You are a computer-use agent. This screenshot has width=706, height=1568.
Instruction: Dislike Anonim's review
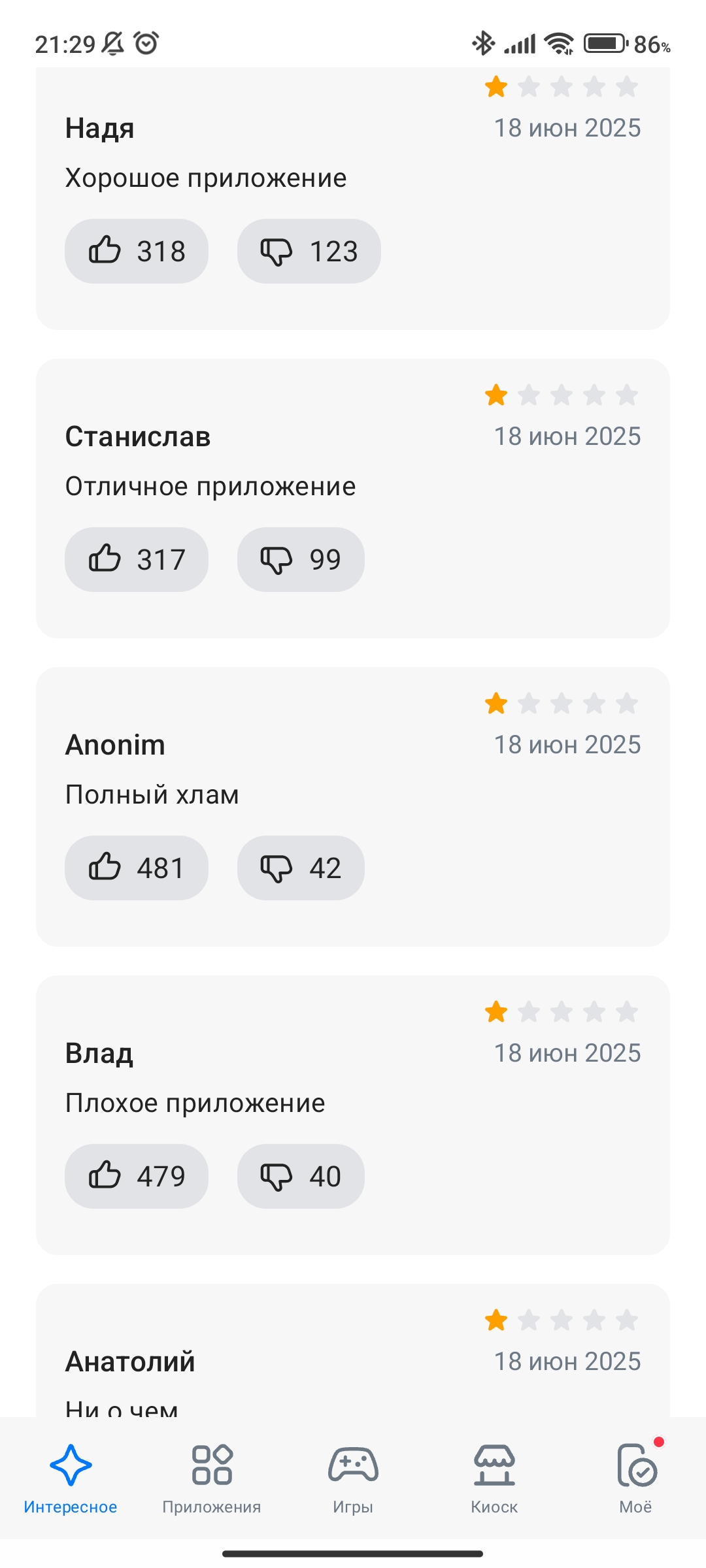[x=301, y=868]
